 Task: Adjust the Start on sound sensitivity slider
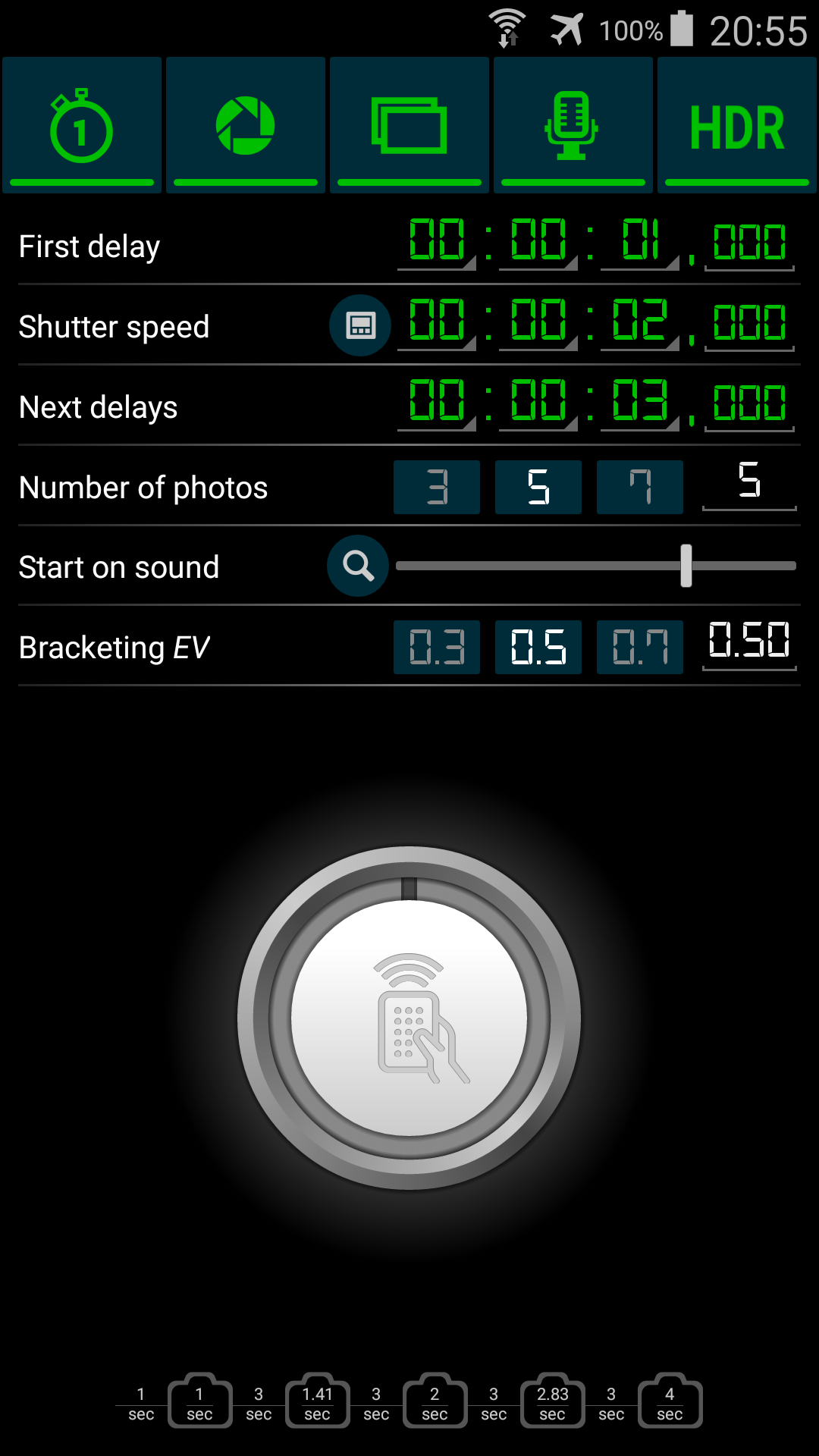[686, 566]
